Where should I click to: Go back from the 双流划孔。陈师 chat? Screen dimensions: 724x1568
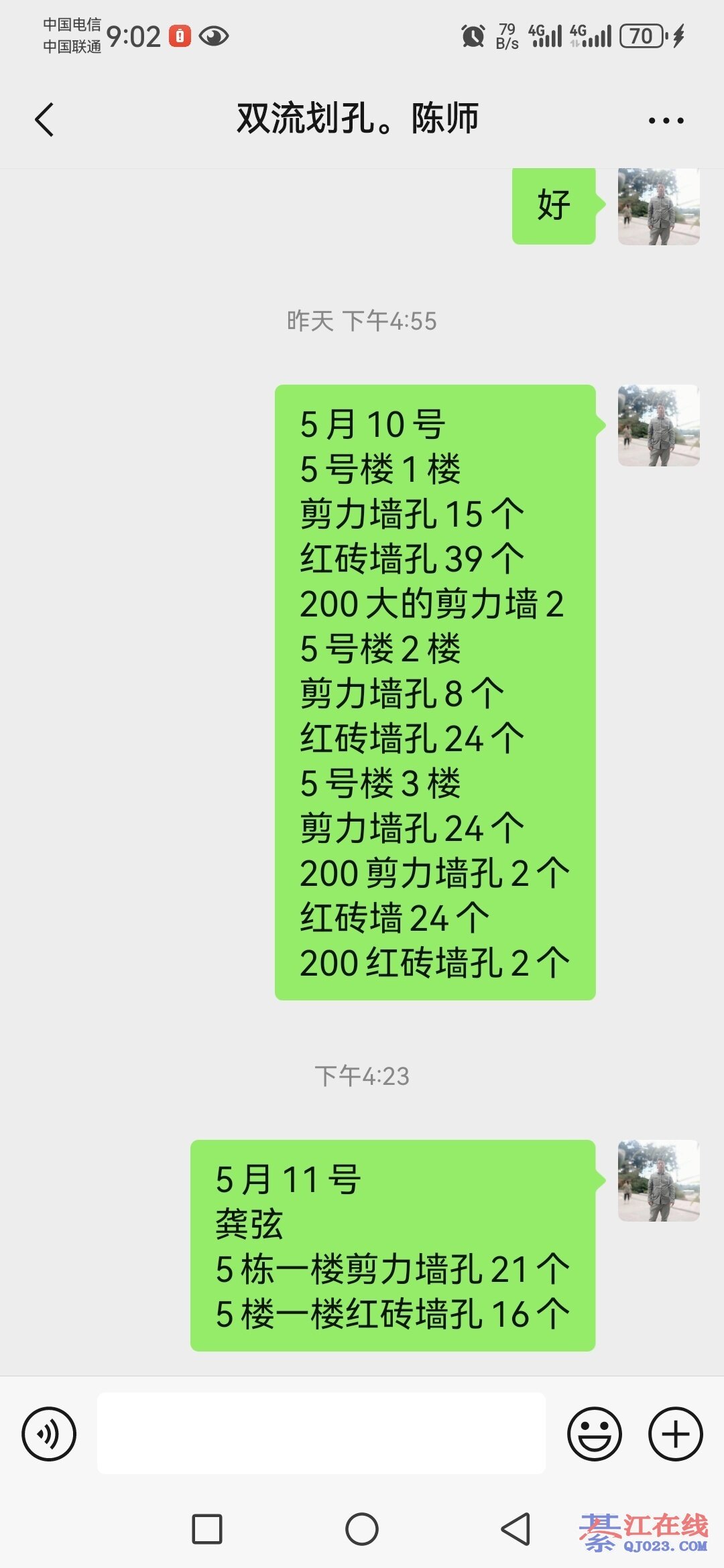[x=45, y=121]
